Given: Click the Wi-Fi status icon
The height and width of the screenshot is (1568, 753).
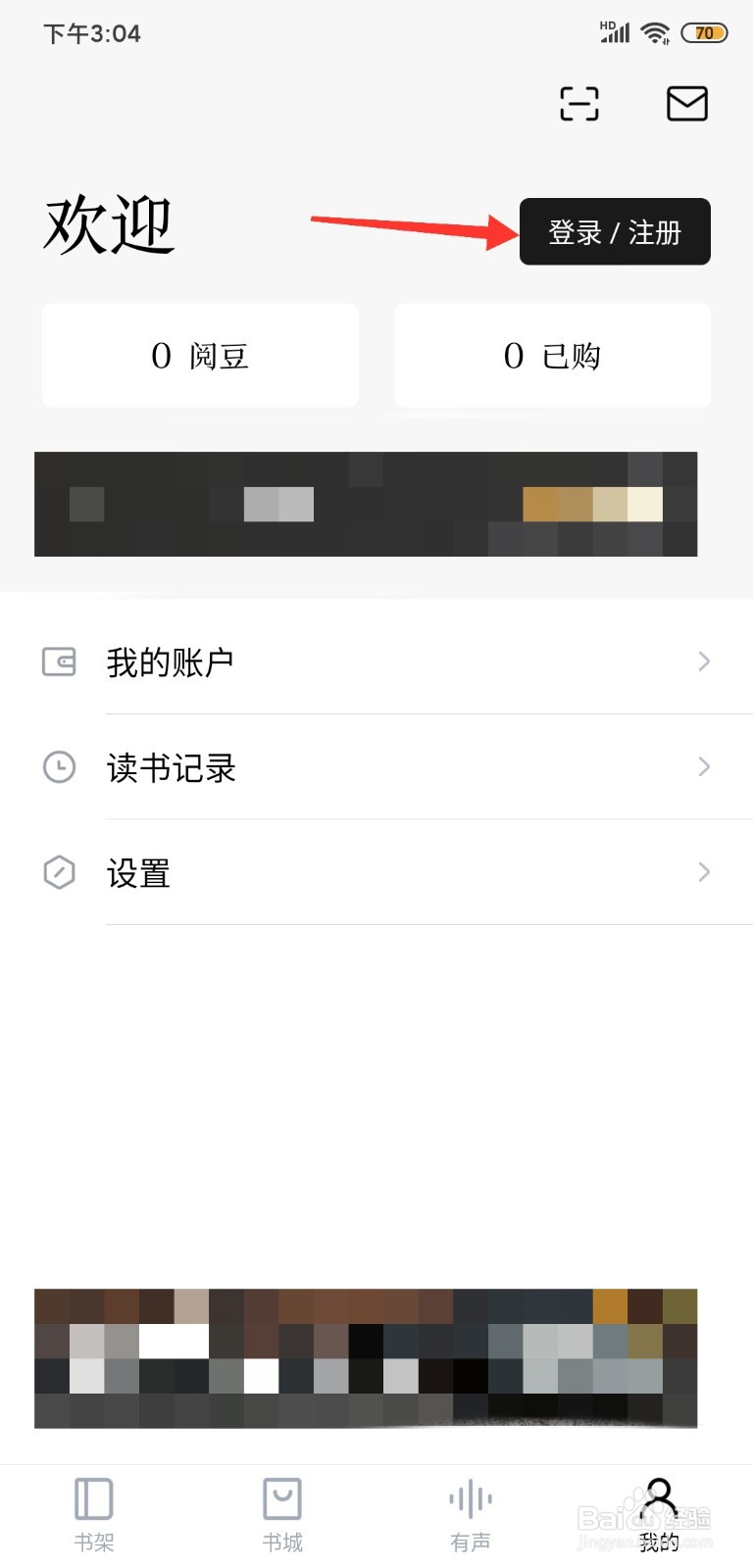Looking at the screenshot, I should tap(655, 31).
